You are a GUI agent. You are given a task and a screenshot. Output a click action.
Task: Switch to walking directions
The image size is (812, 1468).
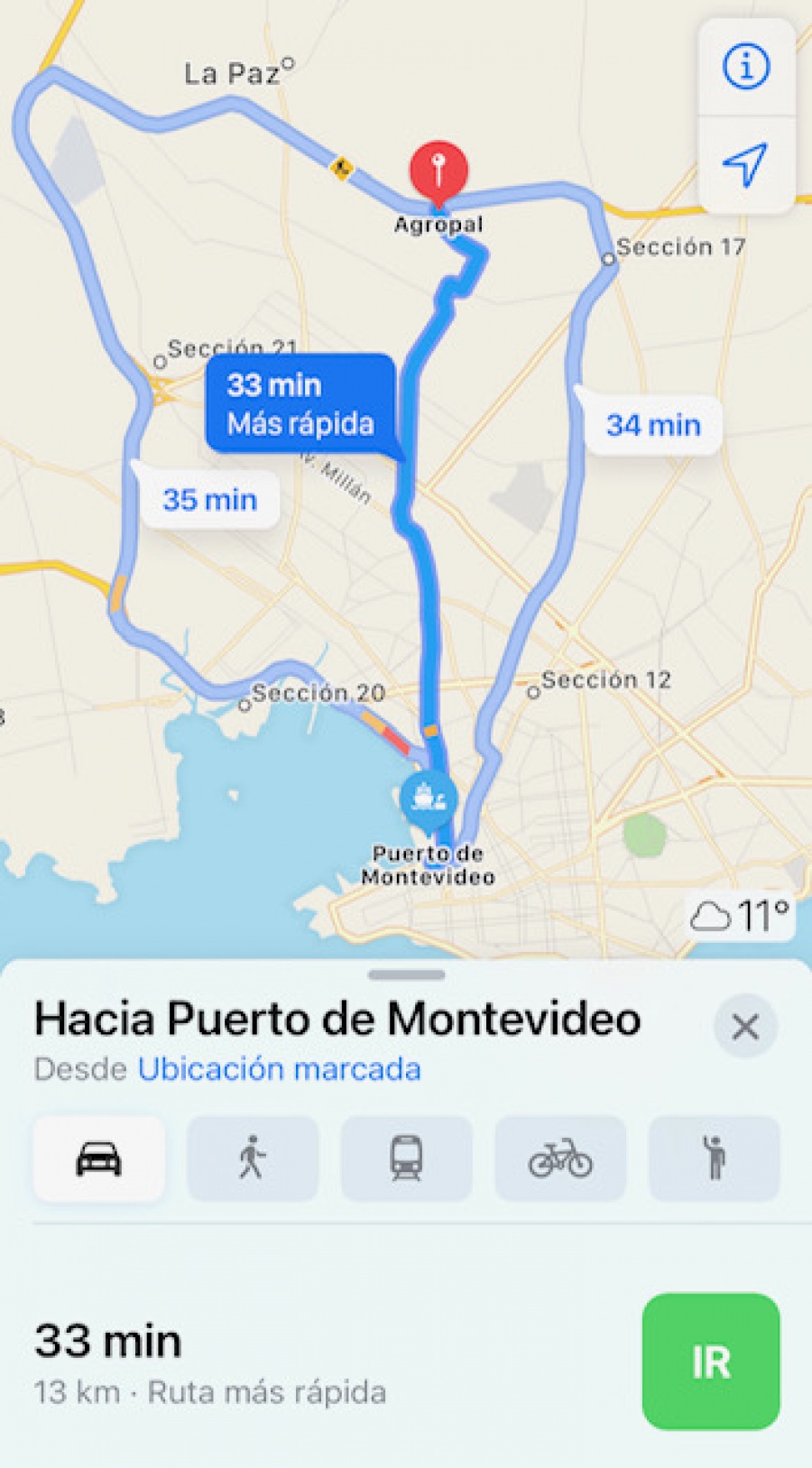tap(253, 1159)
